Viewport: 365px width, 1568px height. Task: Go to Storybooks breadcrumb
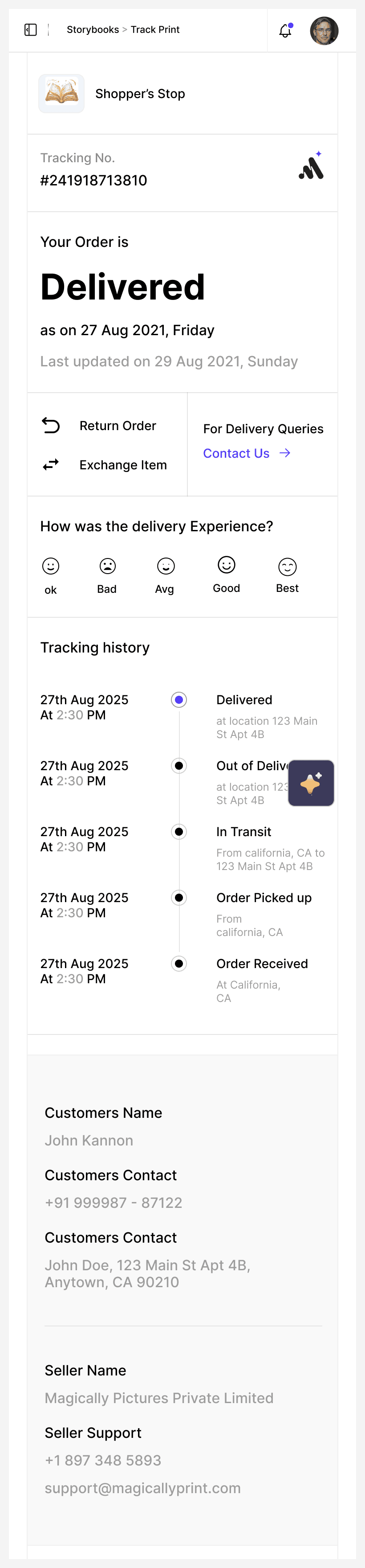[93, 30]
